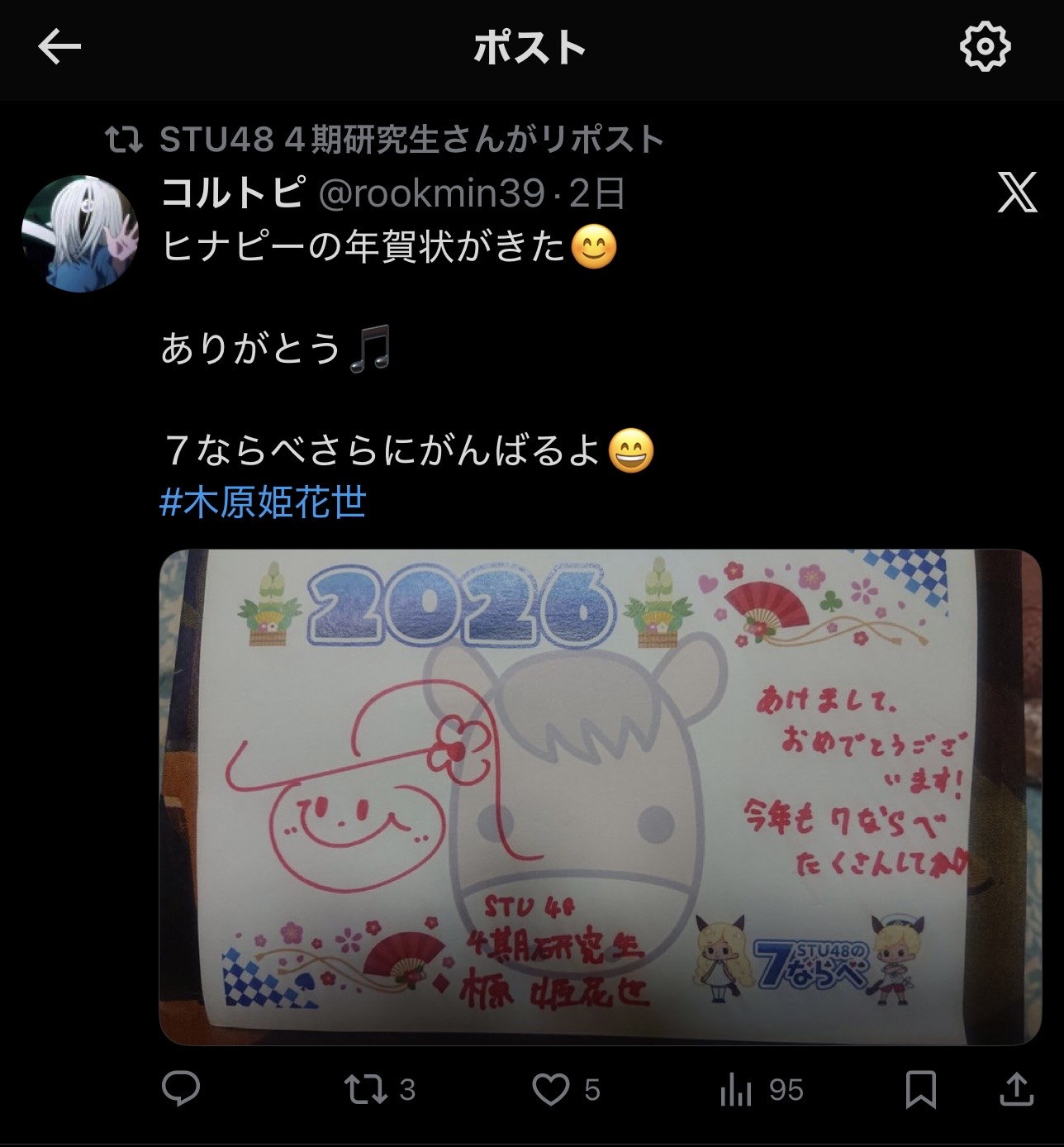View the New Year's card photo
Image resolution: width=1064 pixels, height=1147 pixels.
pyautogui.click(x=600, y=797)
